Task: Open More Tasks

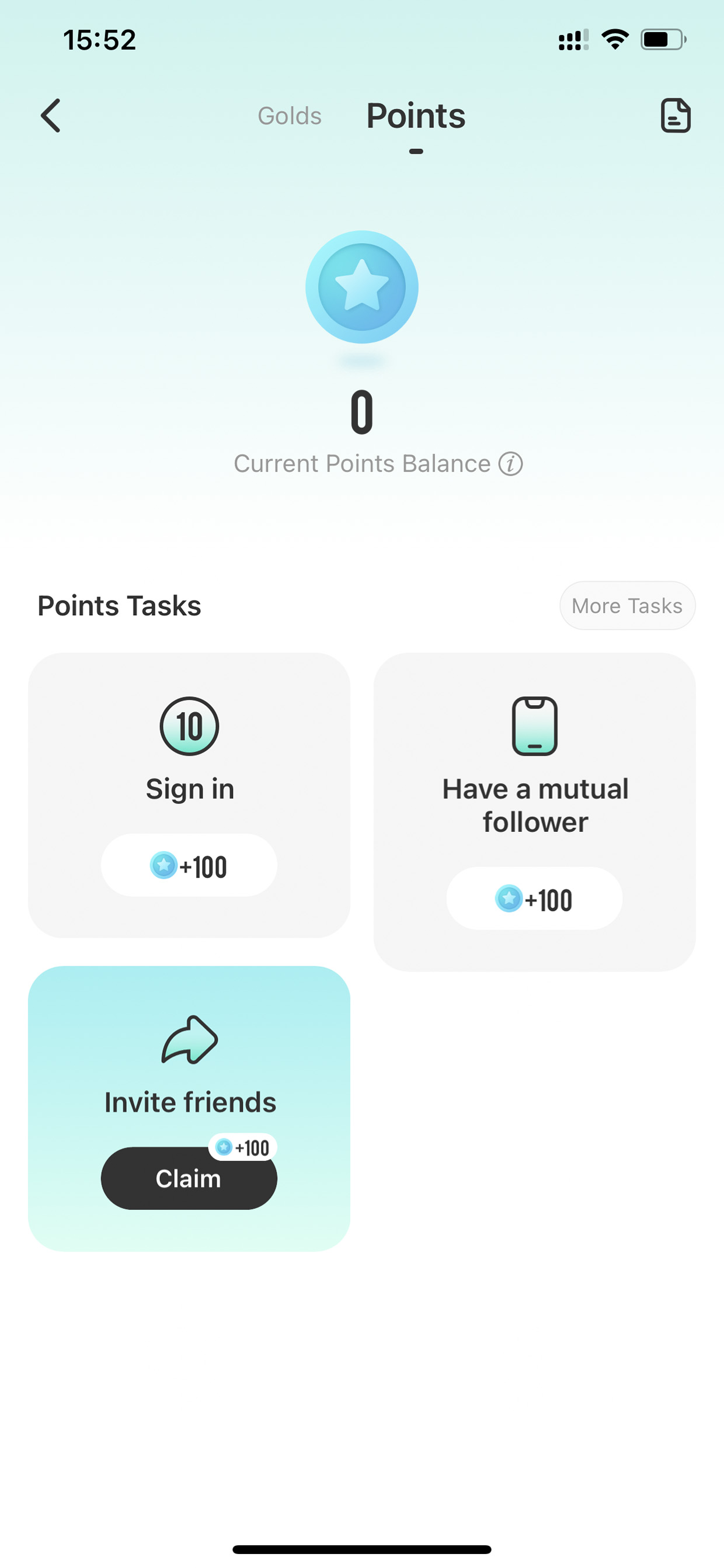Action: click(627, 606)
